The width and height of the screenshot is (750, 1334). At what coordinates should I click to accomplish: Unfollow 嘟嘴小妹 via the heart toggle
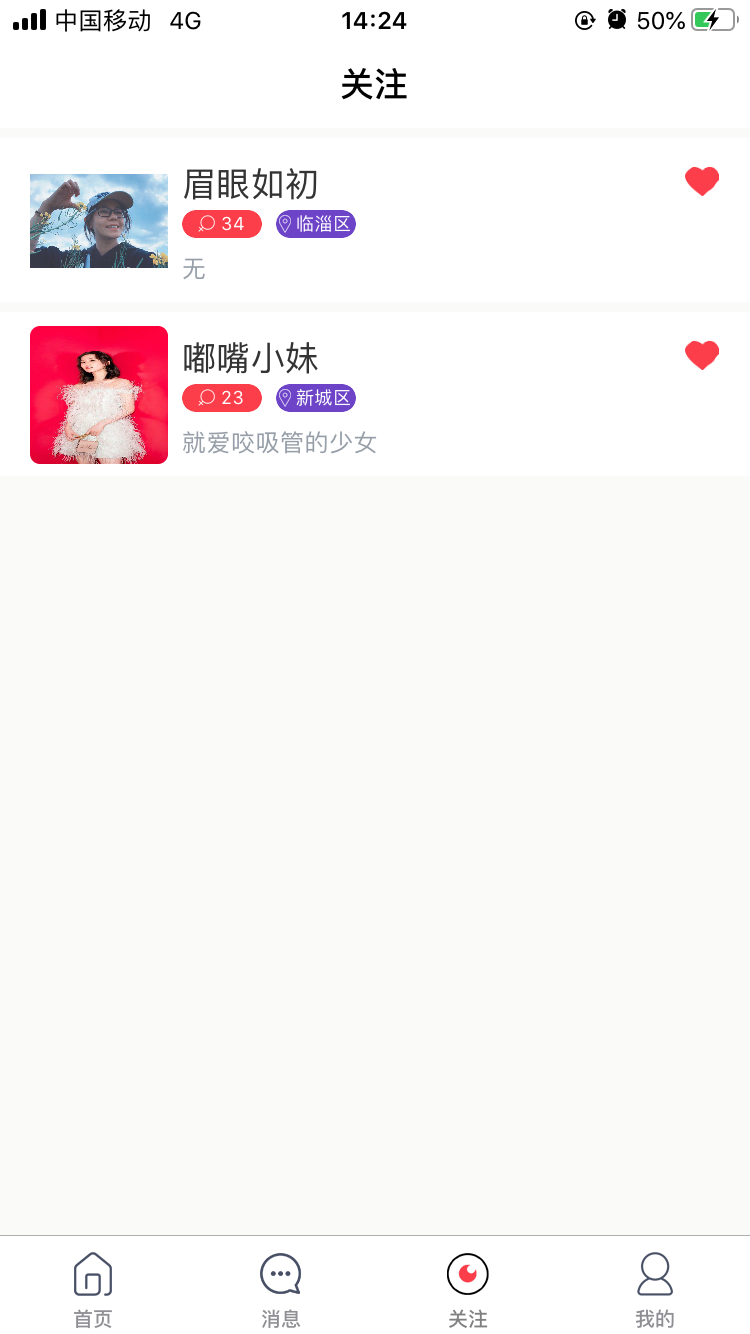point(702,355)
